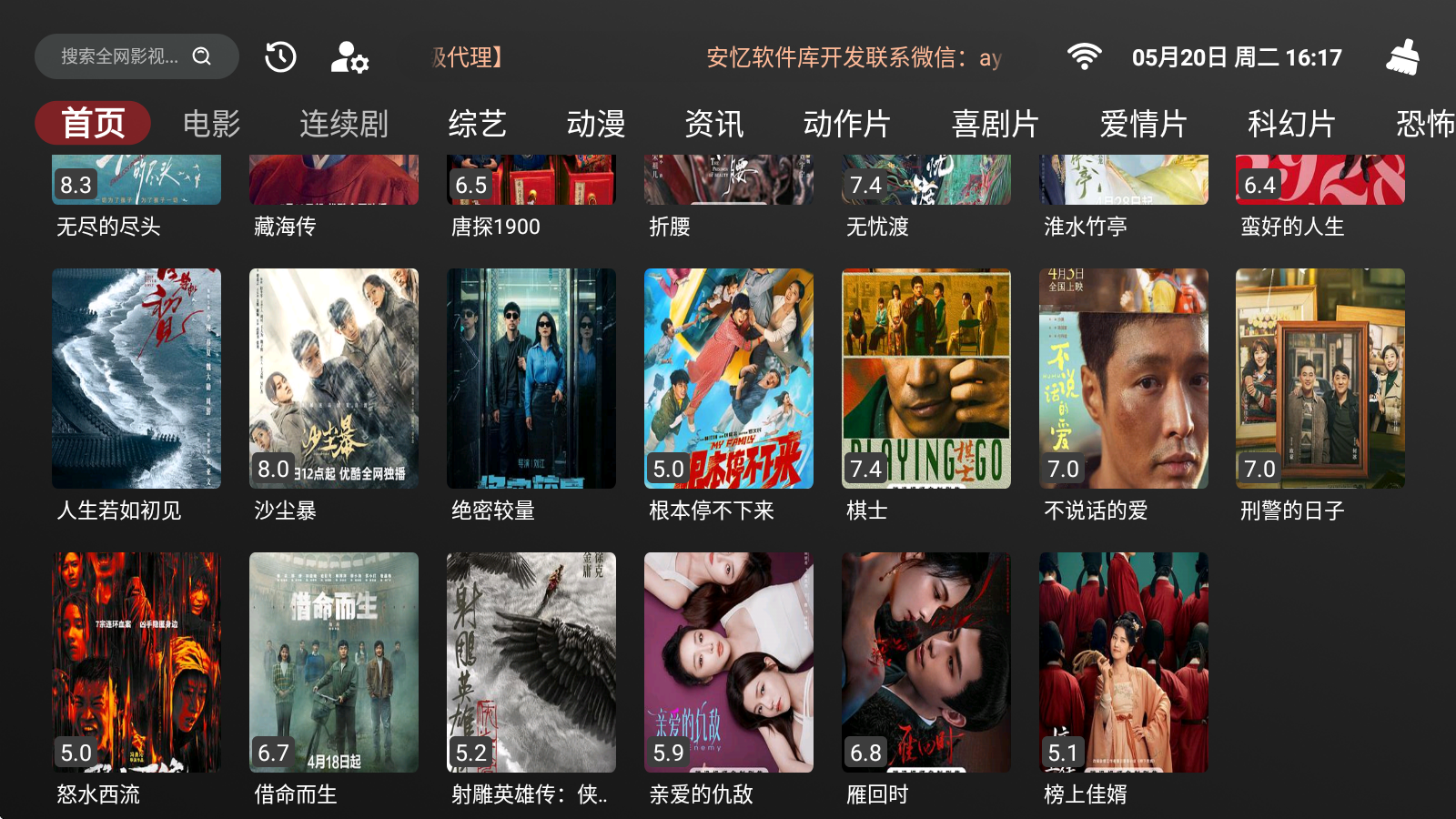1456x819 pixels.
Task: Switch to the 电影 tab
Action: click(x=211, y=124)
